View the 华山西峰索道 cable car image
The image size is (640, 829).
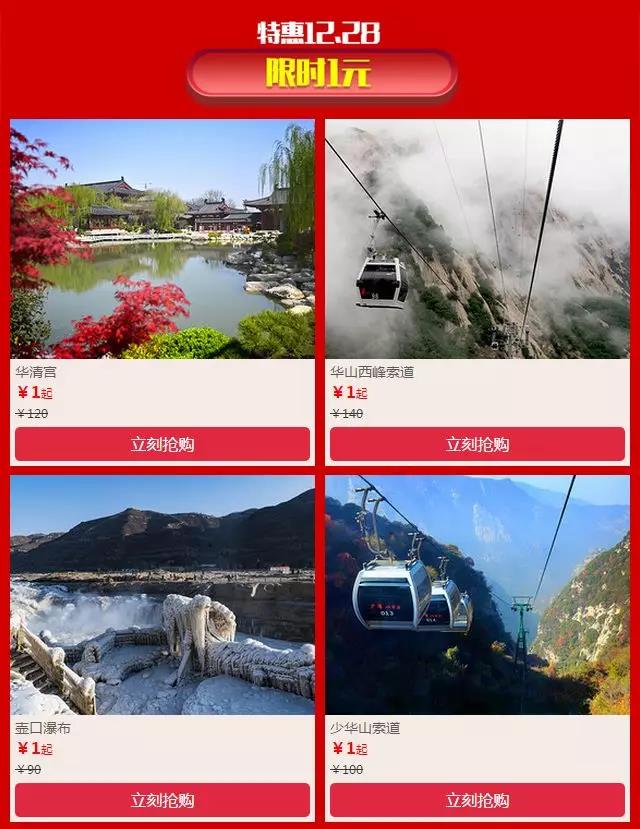click(477, 239)
